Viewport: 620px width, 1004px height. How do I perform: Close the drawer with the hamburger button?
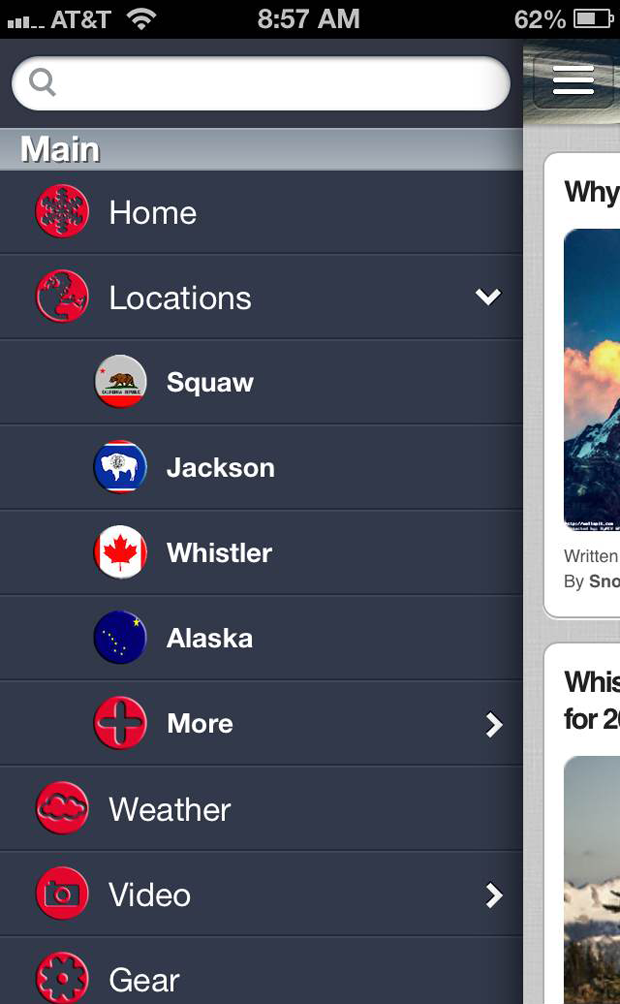tap(573, 81)
